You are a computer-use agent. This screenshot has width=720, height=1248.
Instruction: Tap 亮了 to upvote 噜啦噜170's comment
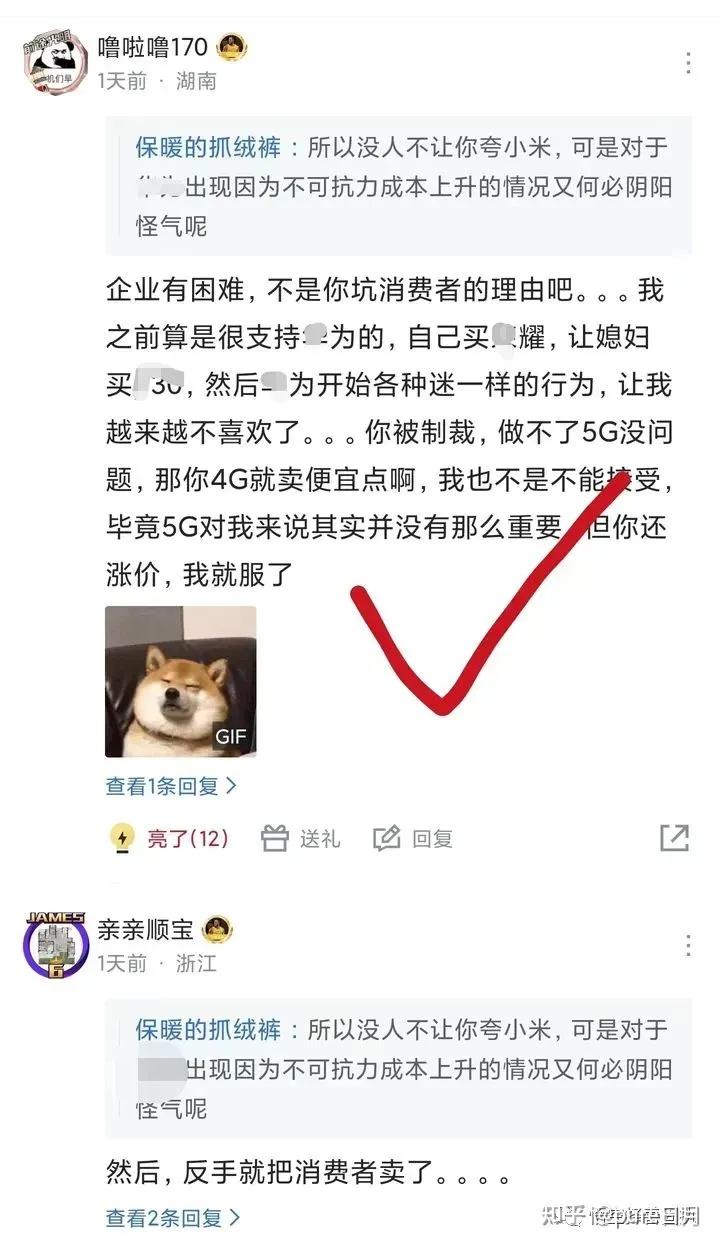coord(170,838)
